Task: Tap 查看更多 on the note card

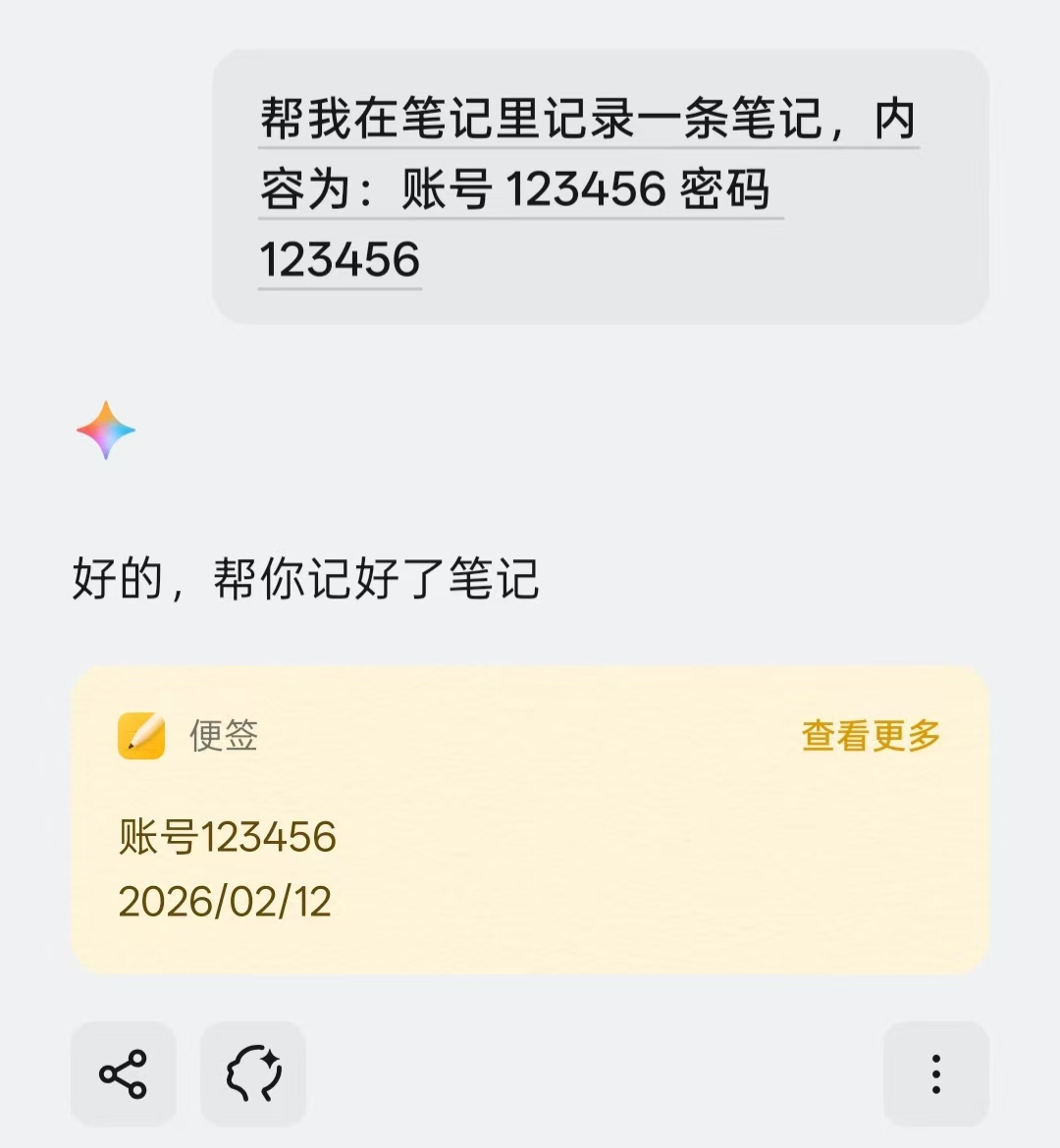Action: pos(871,735)
